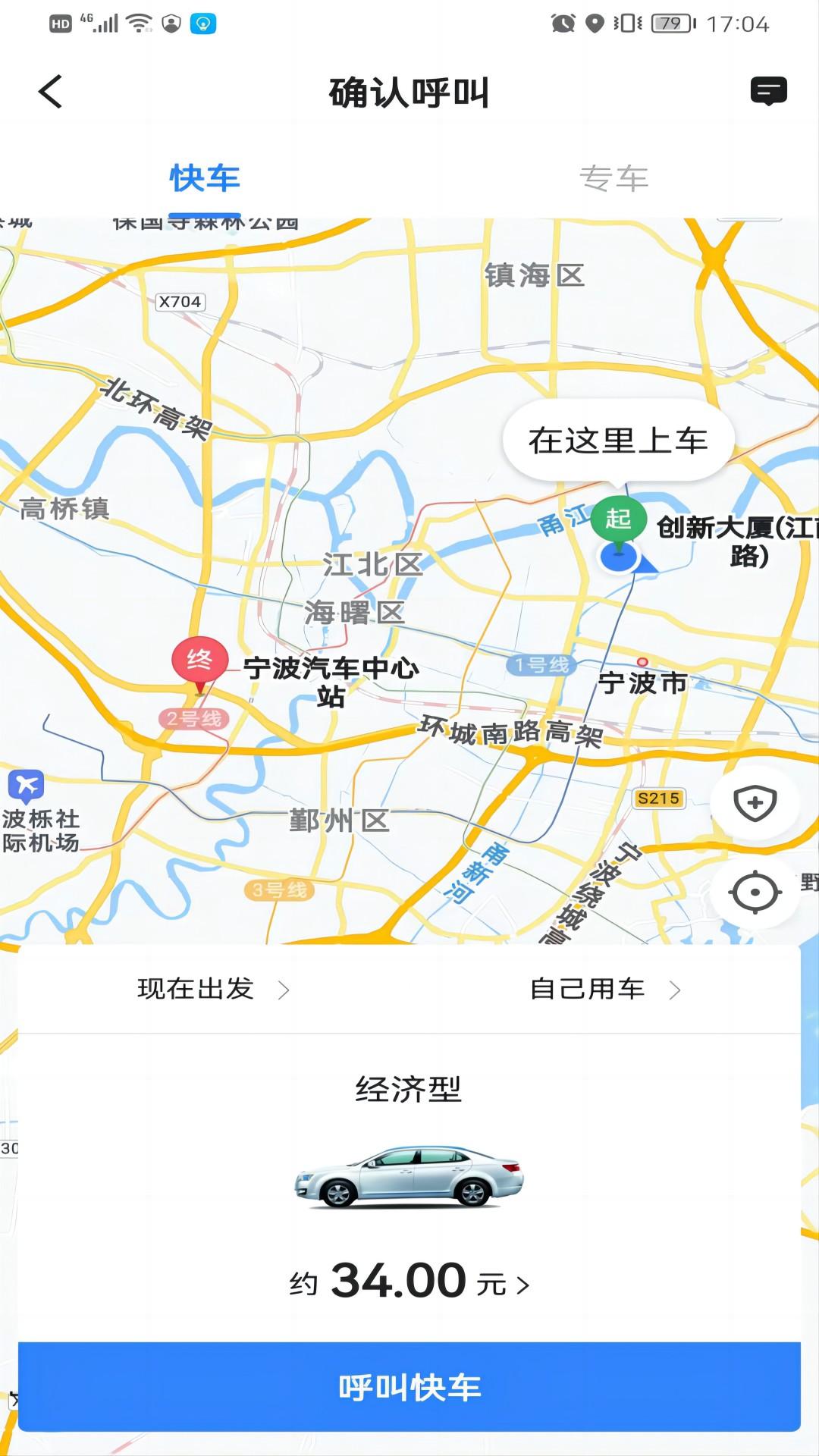
Task: Switch to the 专车 tab
Action: [614, 179]
